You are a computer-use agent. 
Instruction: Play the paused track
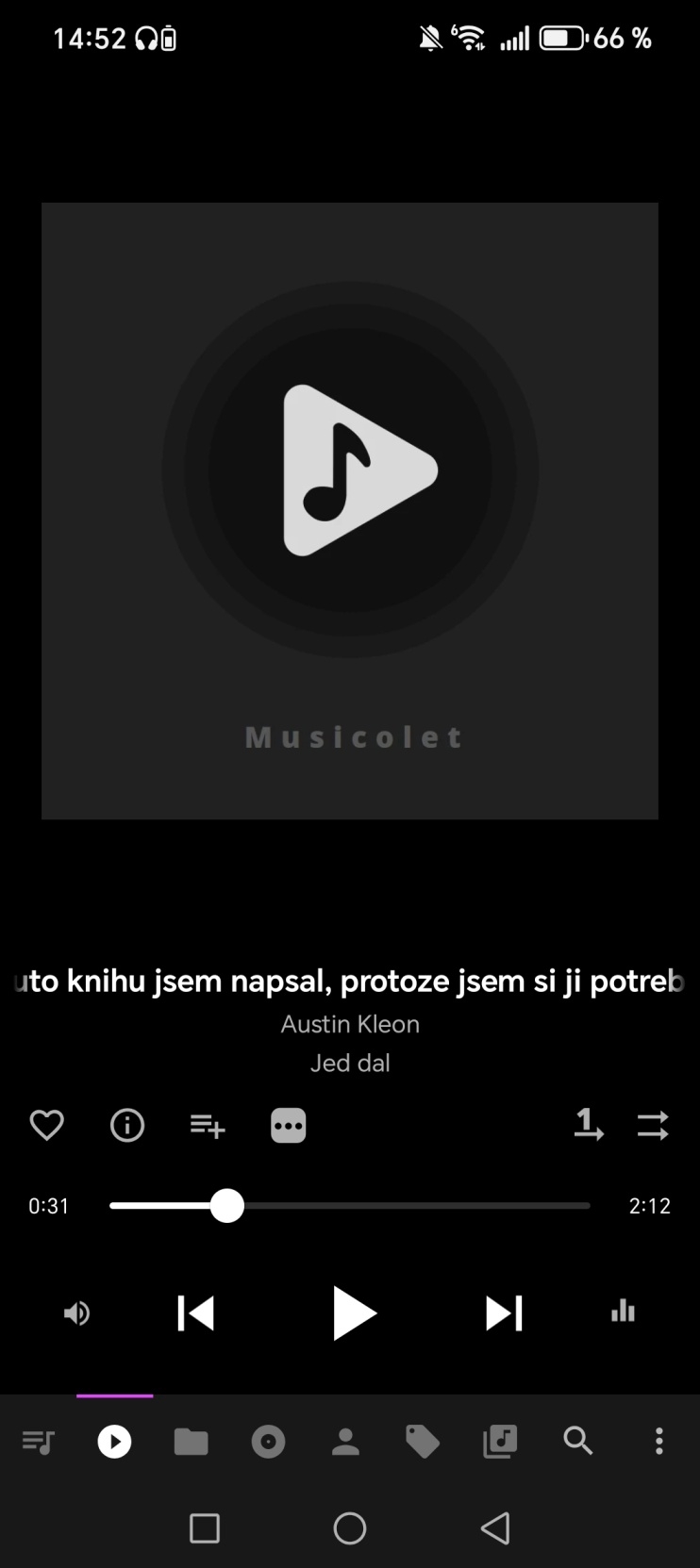click(x=354, y=1312)
